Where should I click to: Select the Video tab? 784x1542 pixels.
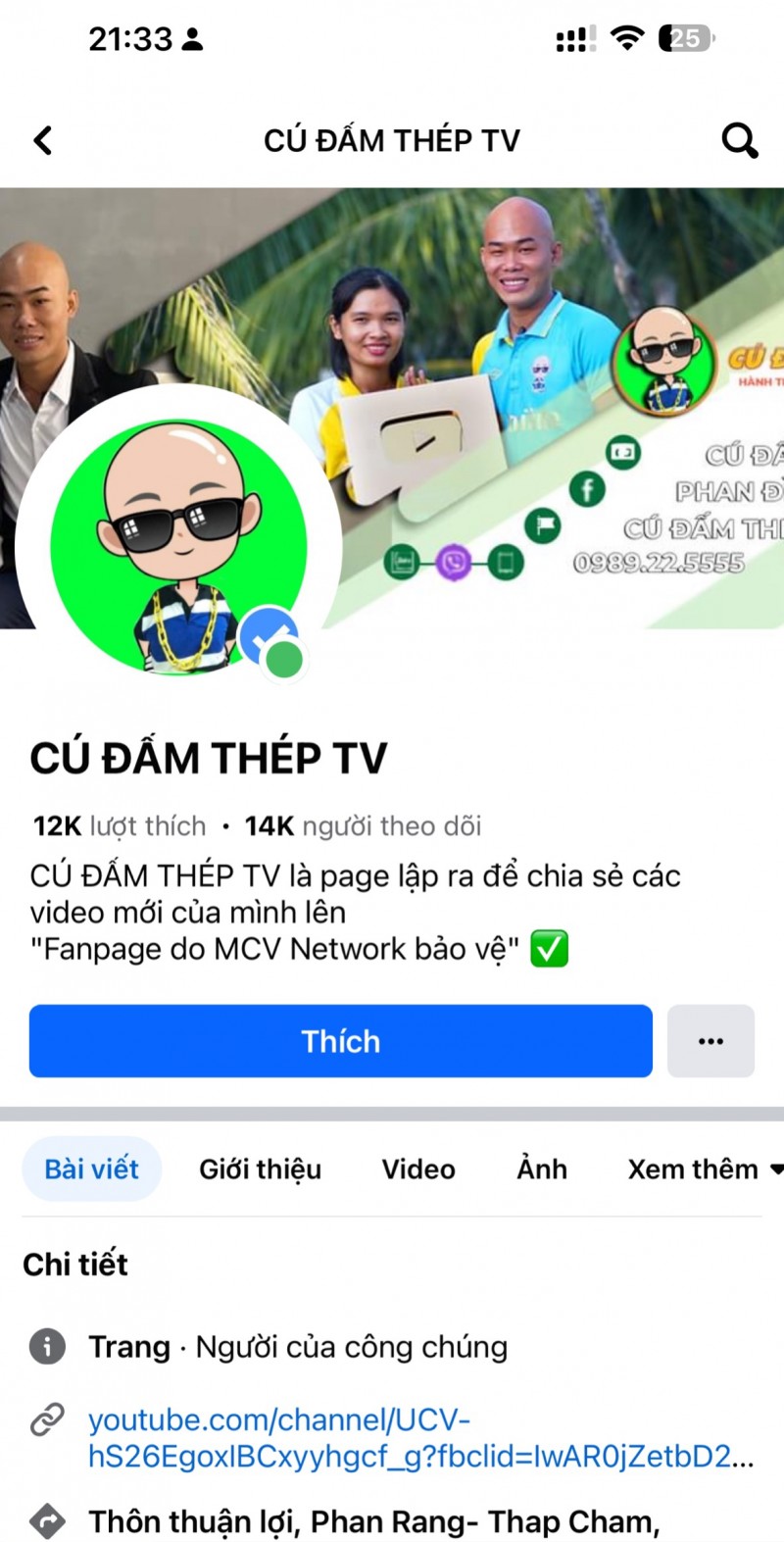tap(416, 1169)
